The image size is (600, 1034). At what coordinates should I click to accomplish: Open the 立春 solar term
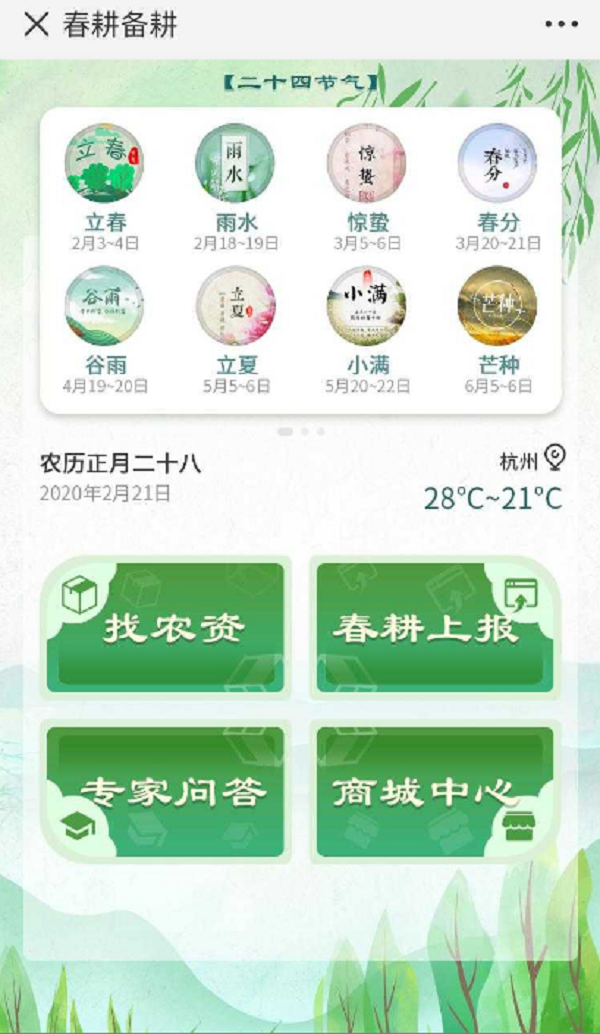point(105,164)
